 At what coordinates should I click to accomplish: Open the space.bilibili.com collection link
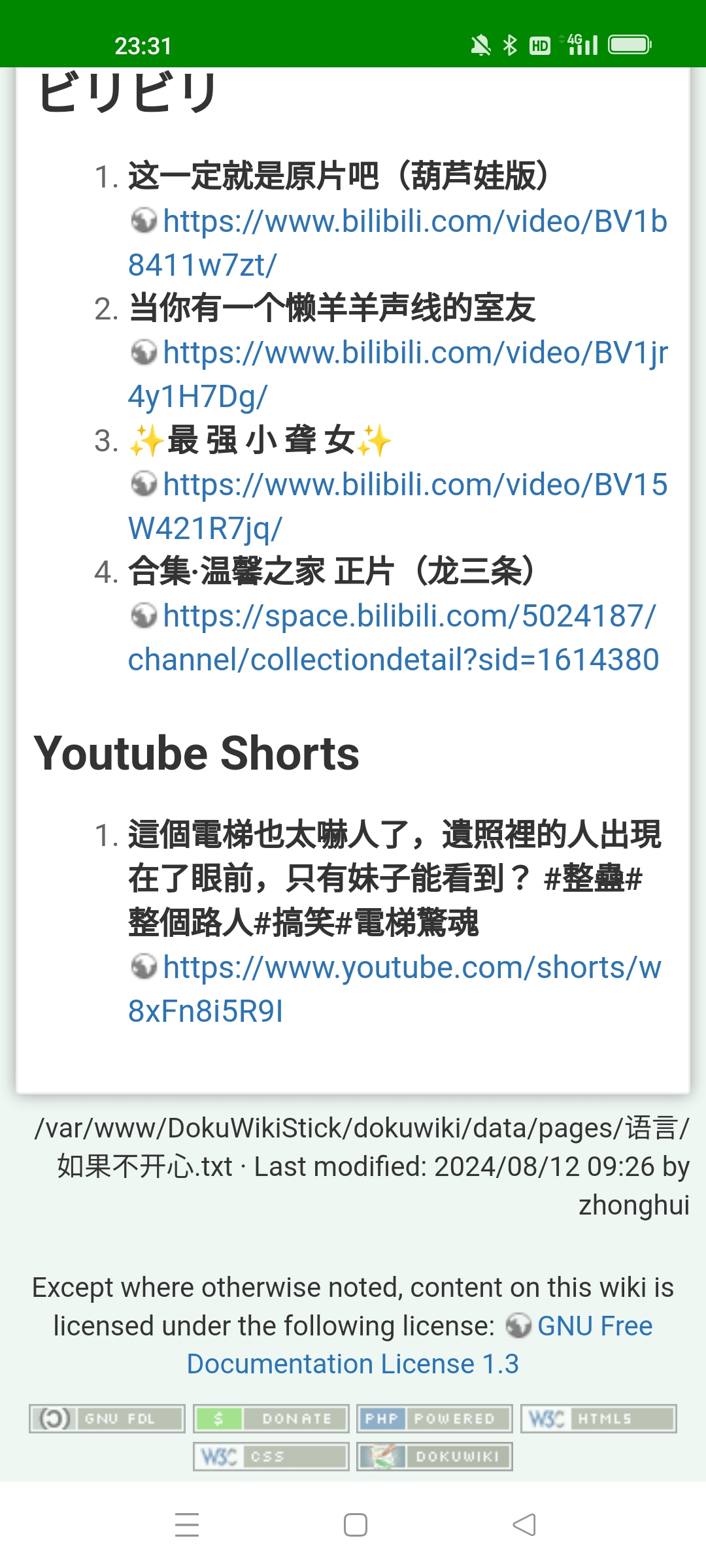click(409, 617)
